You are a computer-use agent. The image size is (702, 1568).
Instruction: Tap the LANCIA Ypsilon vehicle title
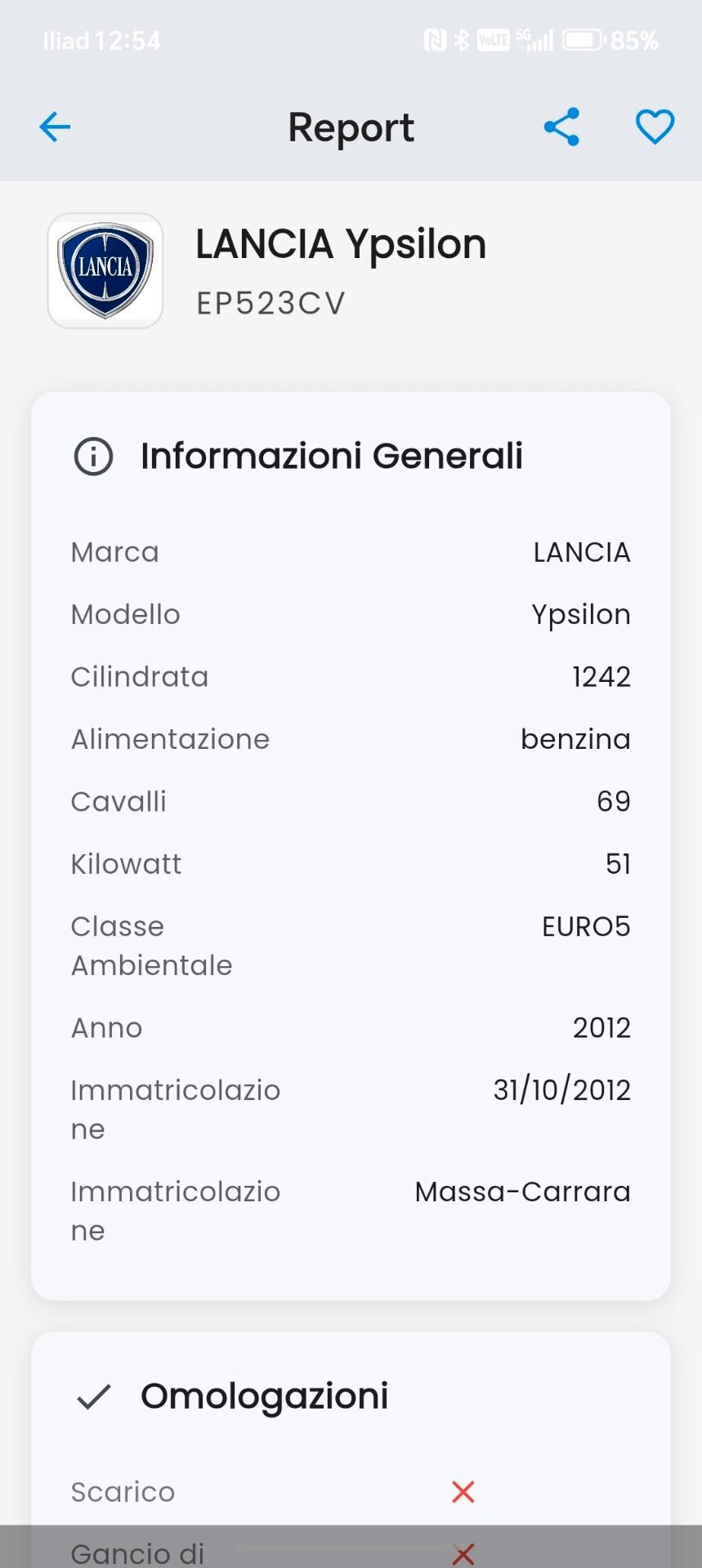coord(342,243)
